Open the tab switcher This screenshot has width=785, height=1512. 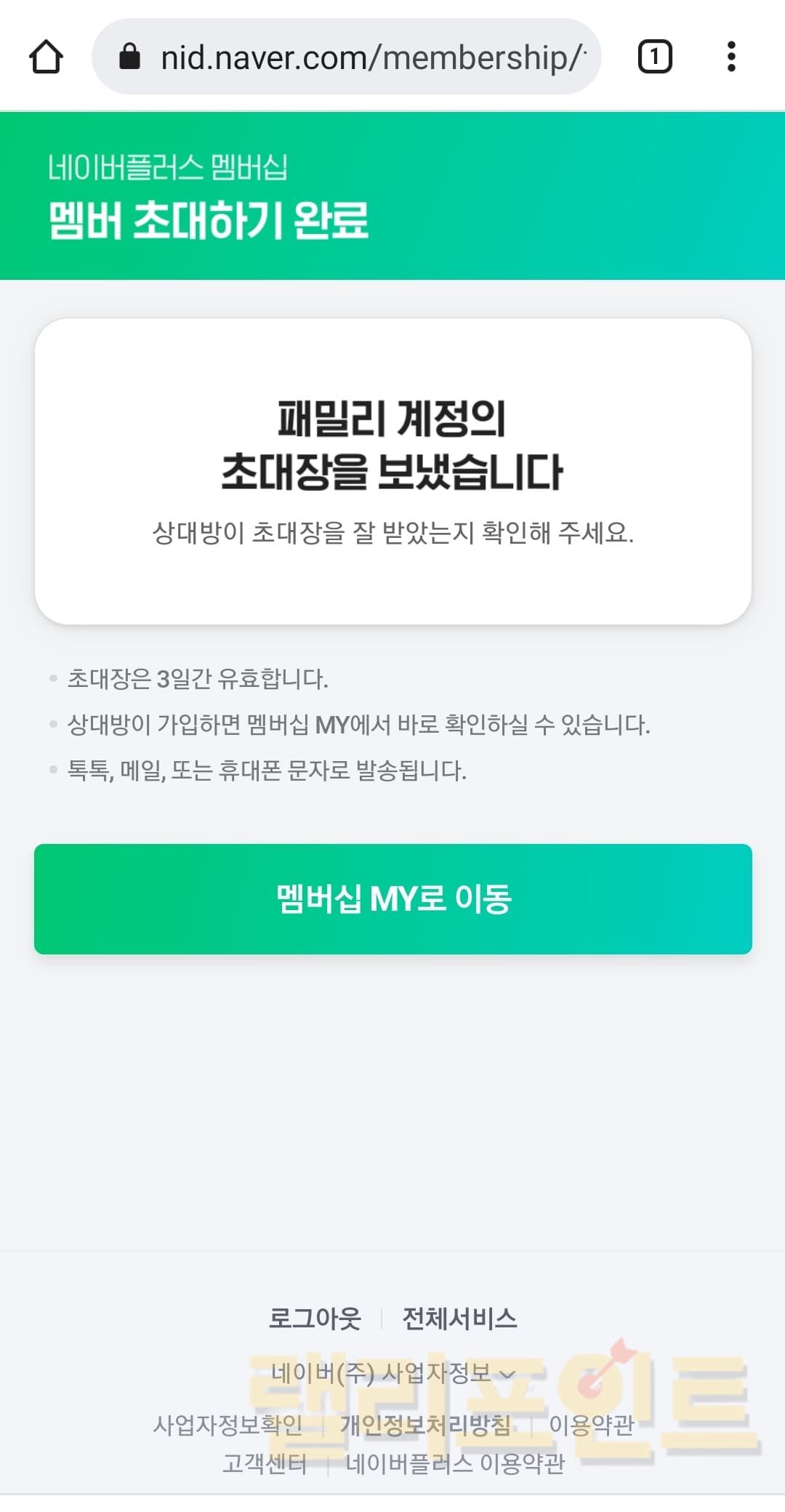pyautogui.click(x=654, y=57)
